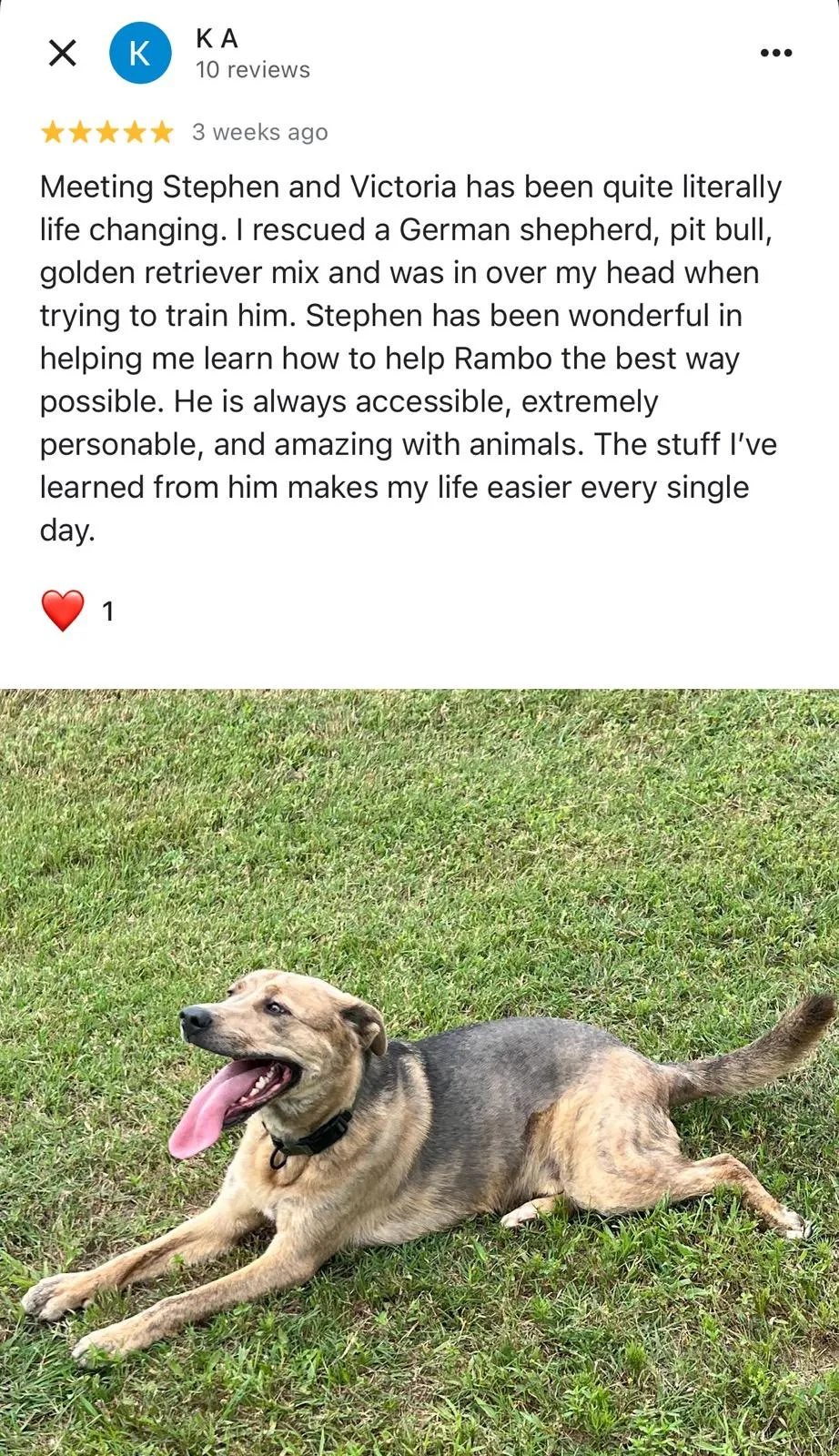The height and width of the screenshot is (1456, 839).
Task: Open the photo of the dog
Action: (x=419, y=1073)
